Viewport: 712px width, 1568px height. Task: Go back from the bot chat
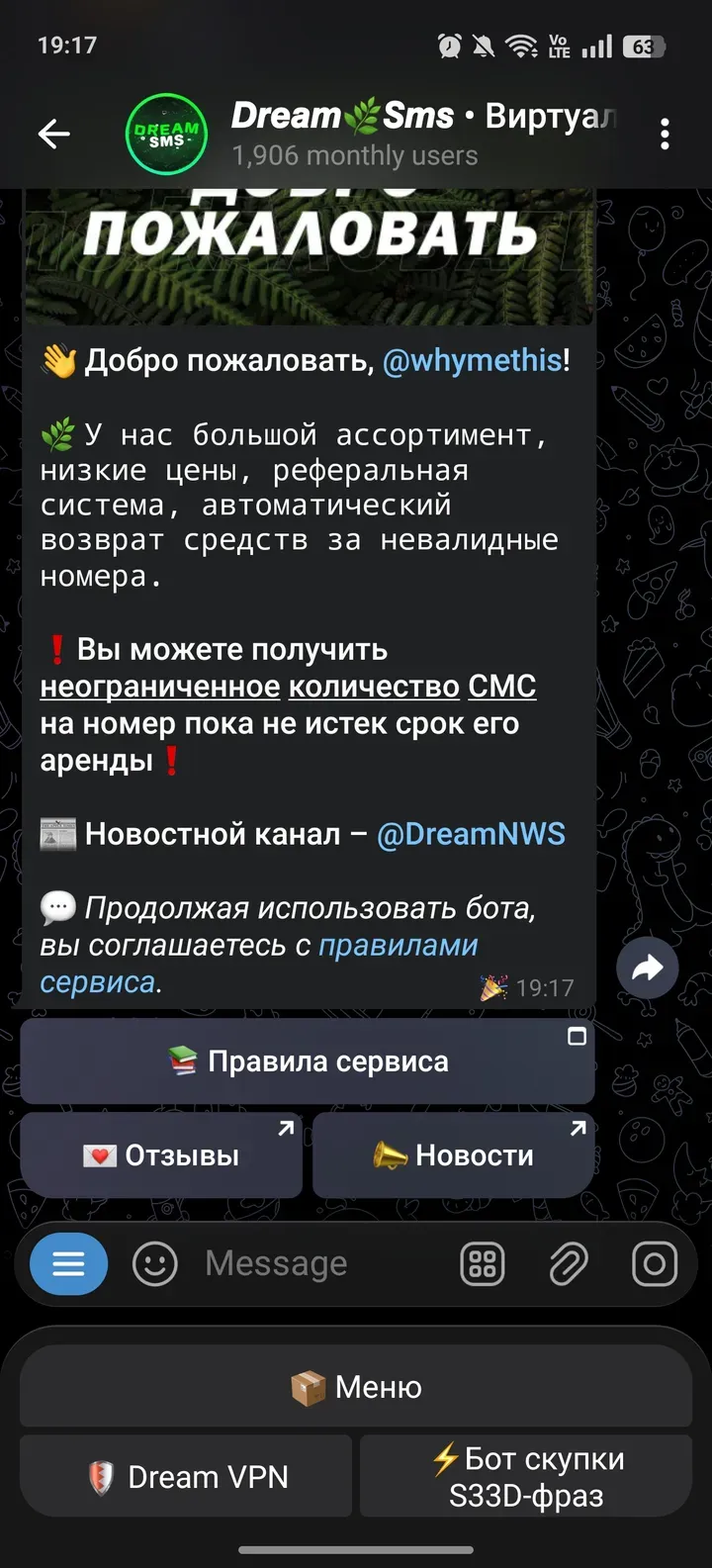[x=54, y=134]
